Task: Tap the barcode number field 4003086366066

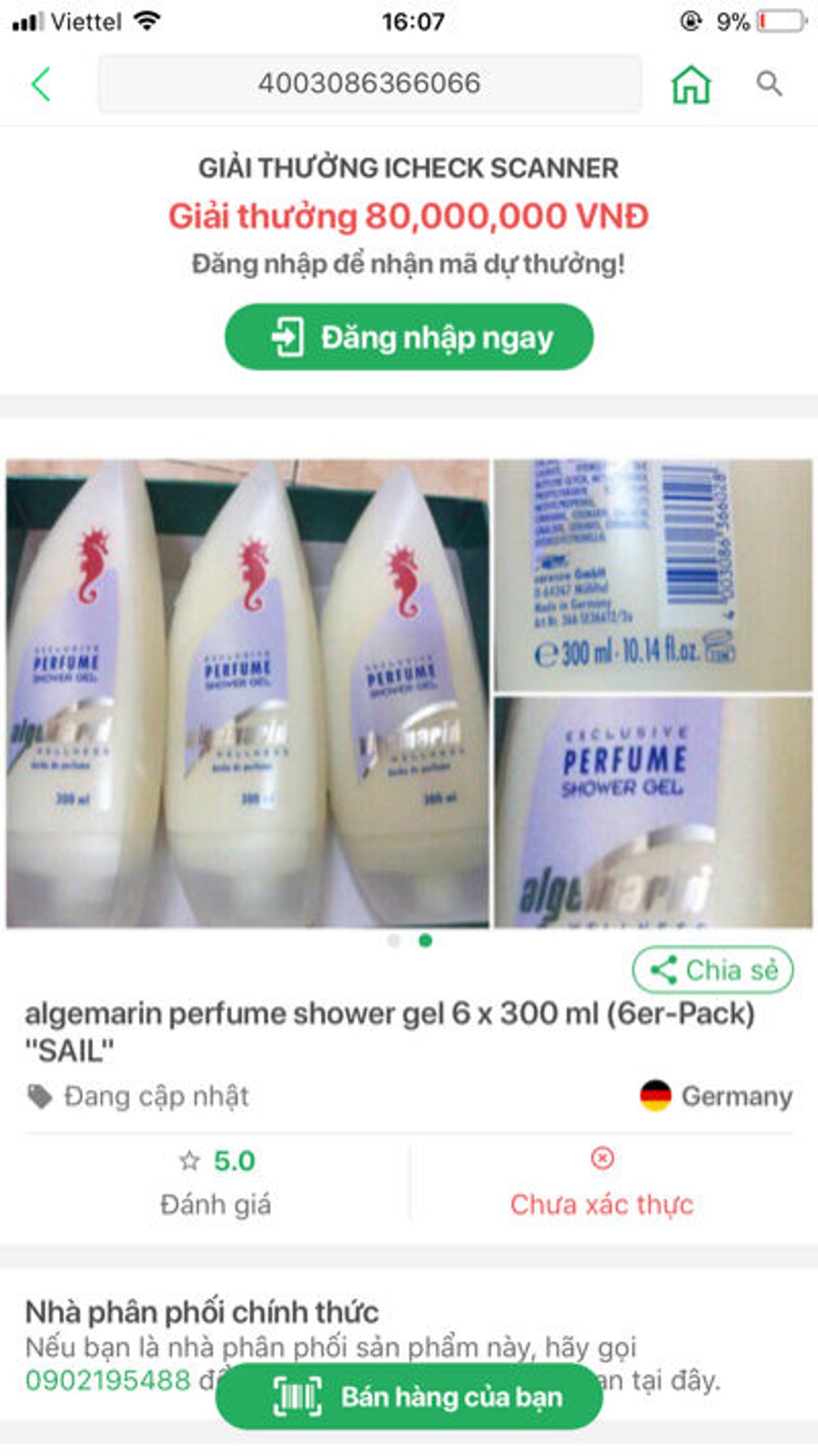Action: 369,84
